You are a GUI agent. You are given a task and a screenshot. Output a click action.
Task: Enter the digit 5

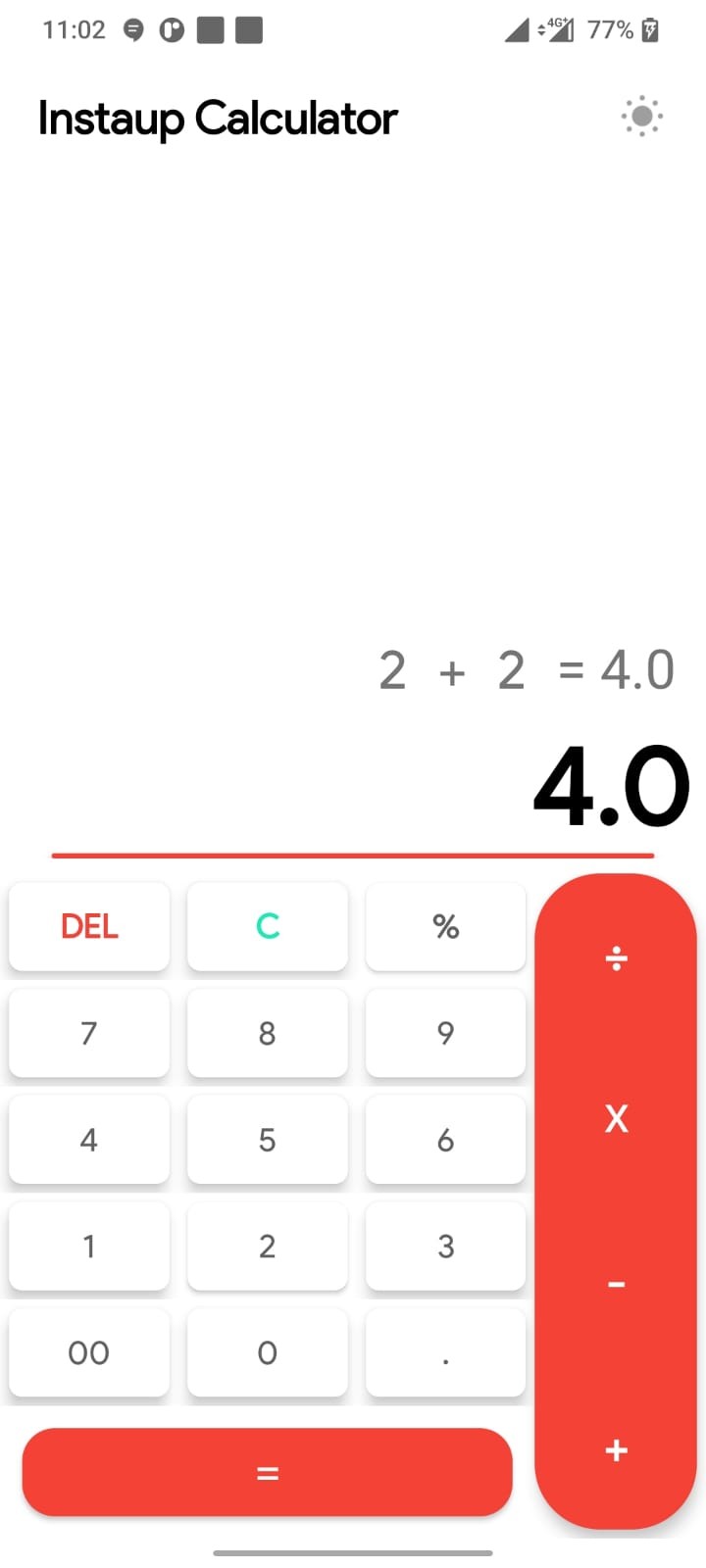click(x=267, y=1140)
